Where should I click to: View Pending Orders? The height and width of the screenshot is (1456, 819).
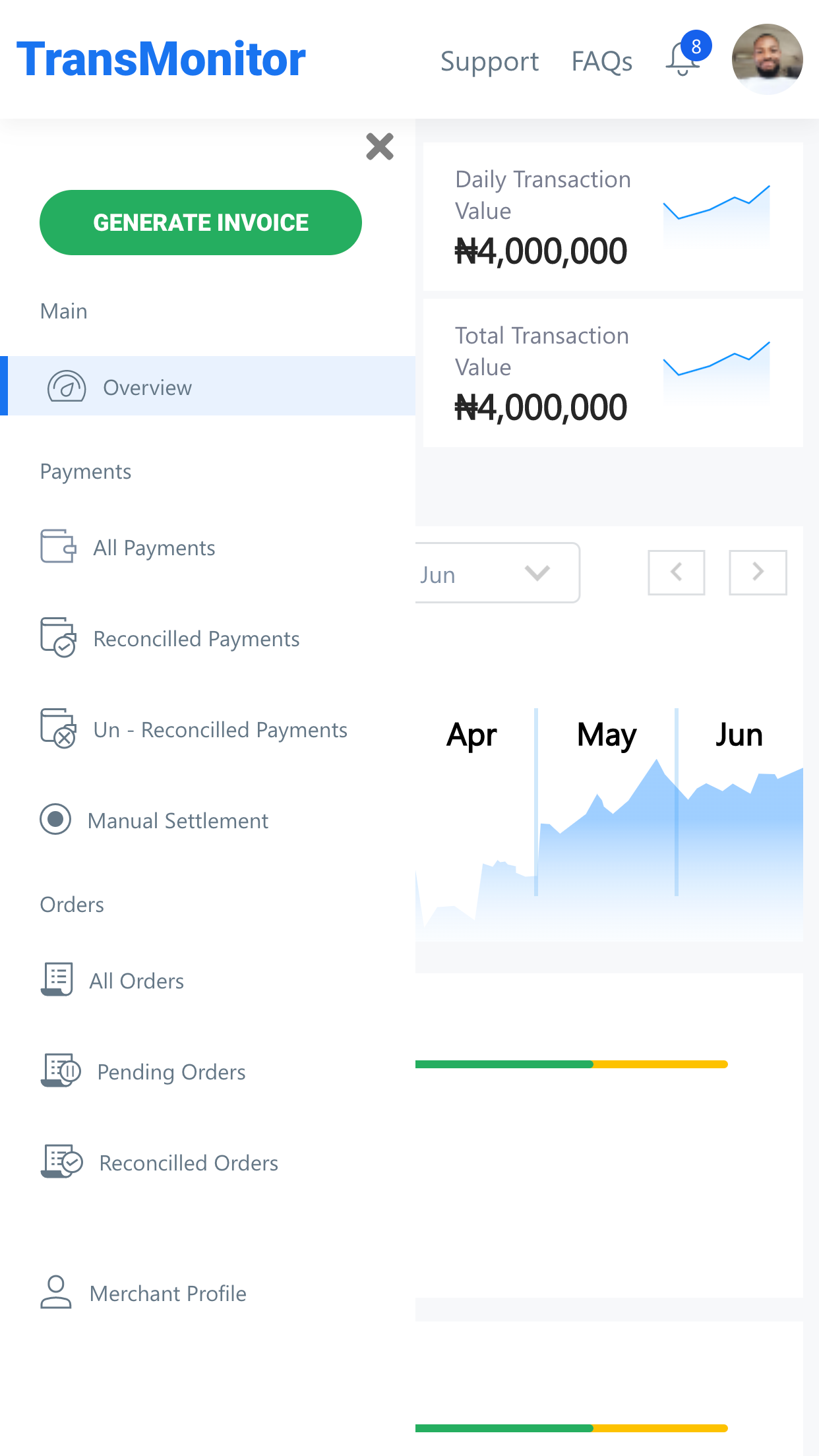(x=143, y=1072)
